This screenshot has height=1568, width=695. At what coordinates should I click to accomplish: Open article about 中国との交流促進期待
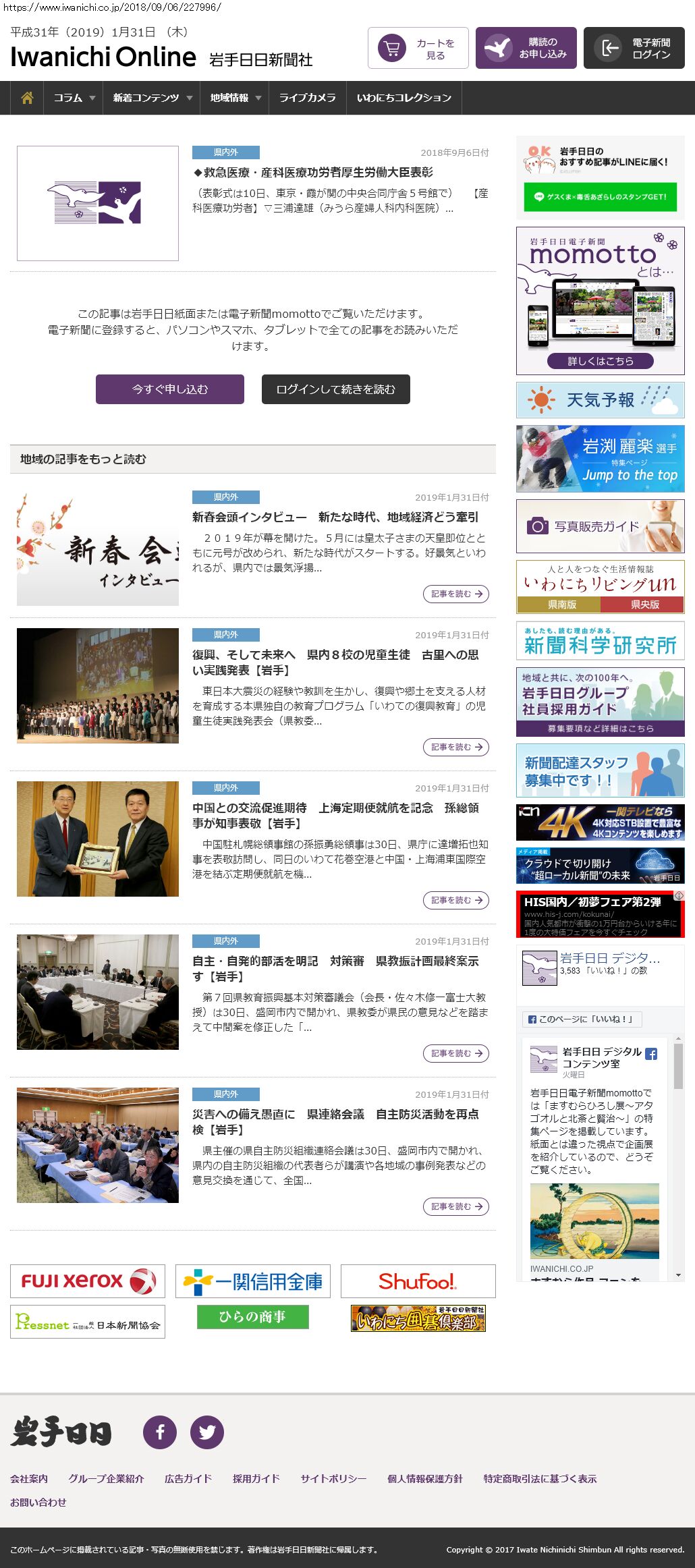335,815
